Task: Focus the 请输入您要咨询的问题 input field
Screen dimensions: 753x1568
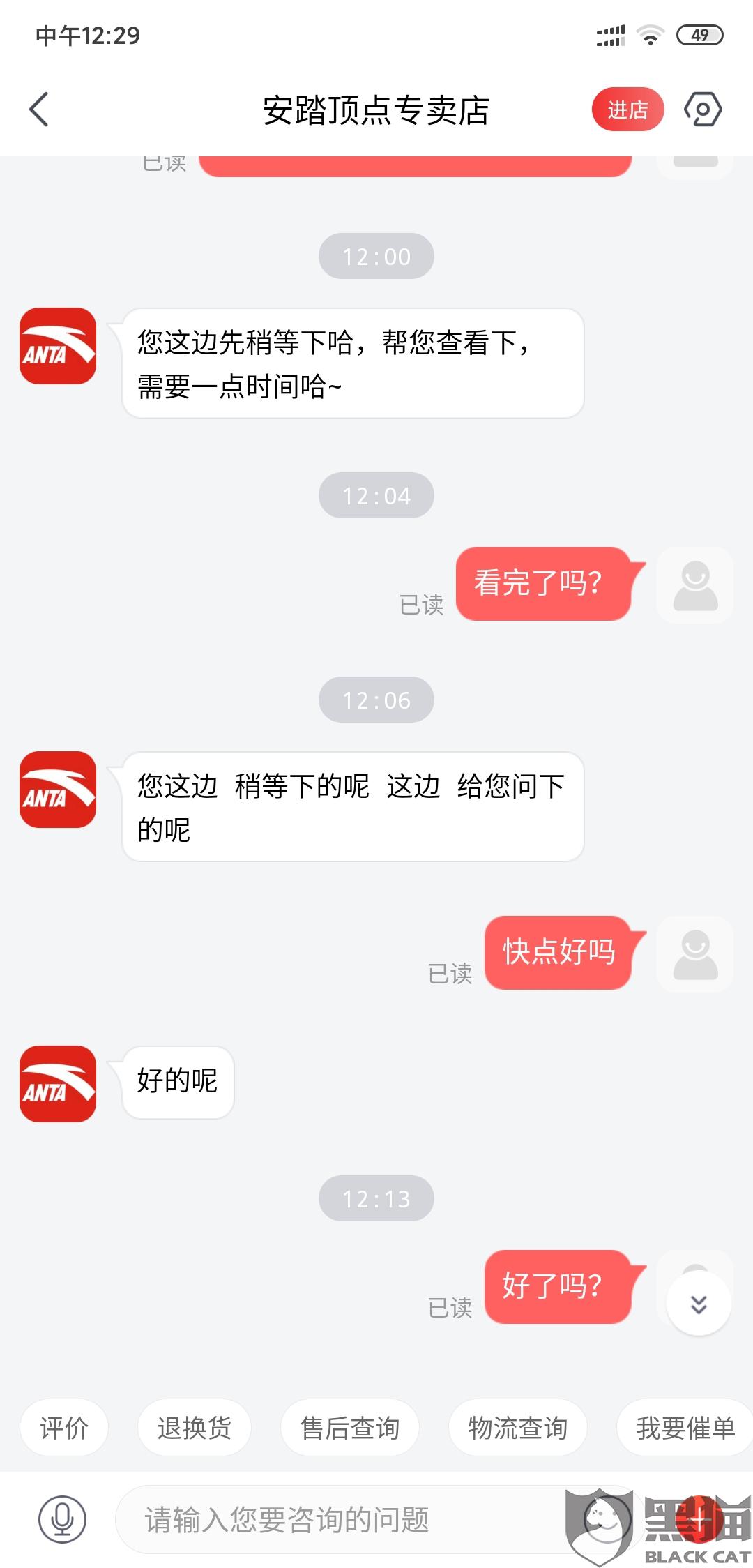Action: click(335, 1519)
